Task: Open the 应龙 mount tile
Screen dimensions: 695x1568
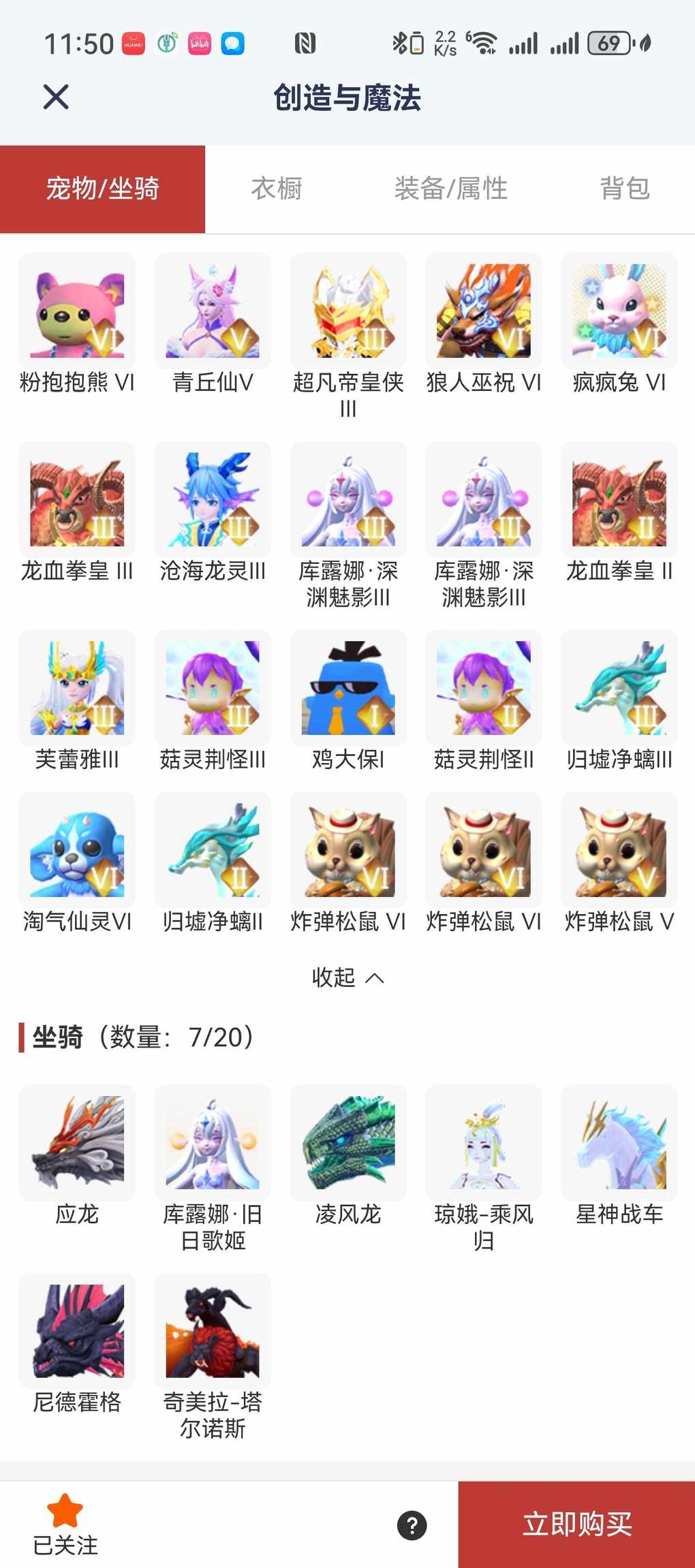Action: pyautogui.click(x=77, y=1143)
